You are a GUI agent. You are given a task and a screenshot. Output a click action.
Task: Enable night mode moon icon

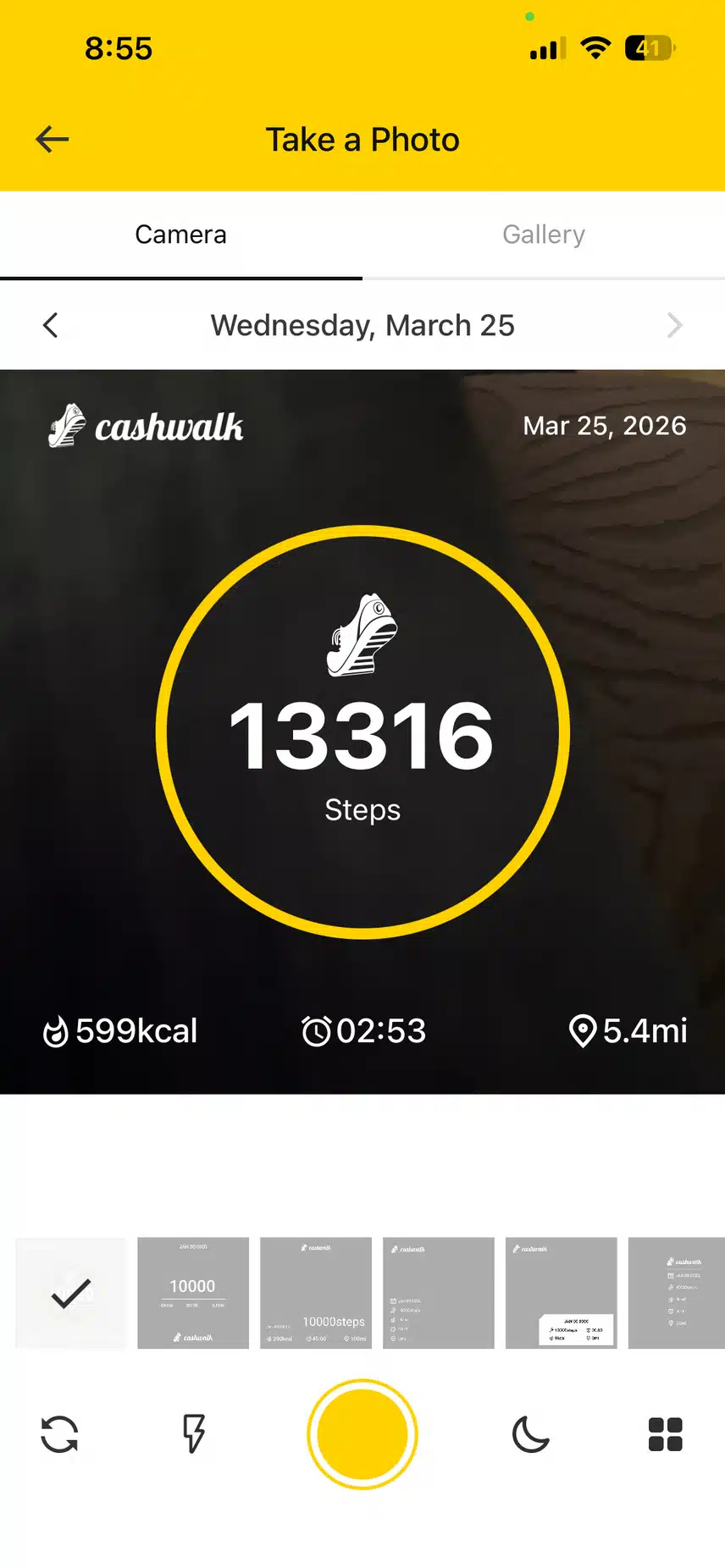pos(531,1434)
